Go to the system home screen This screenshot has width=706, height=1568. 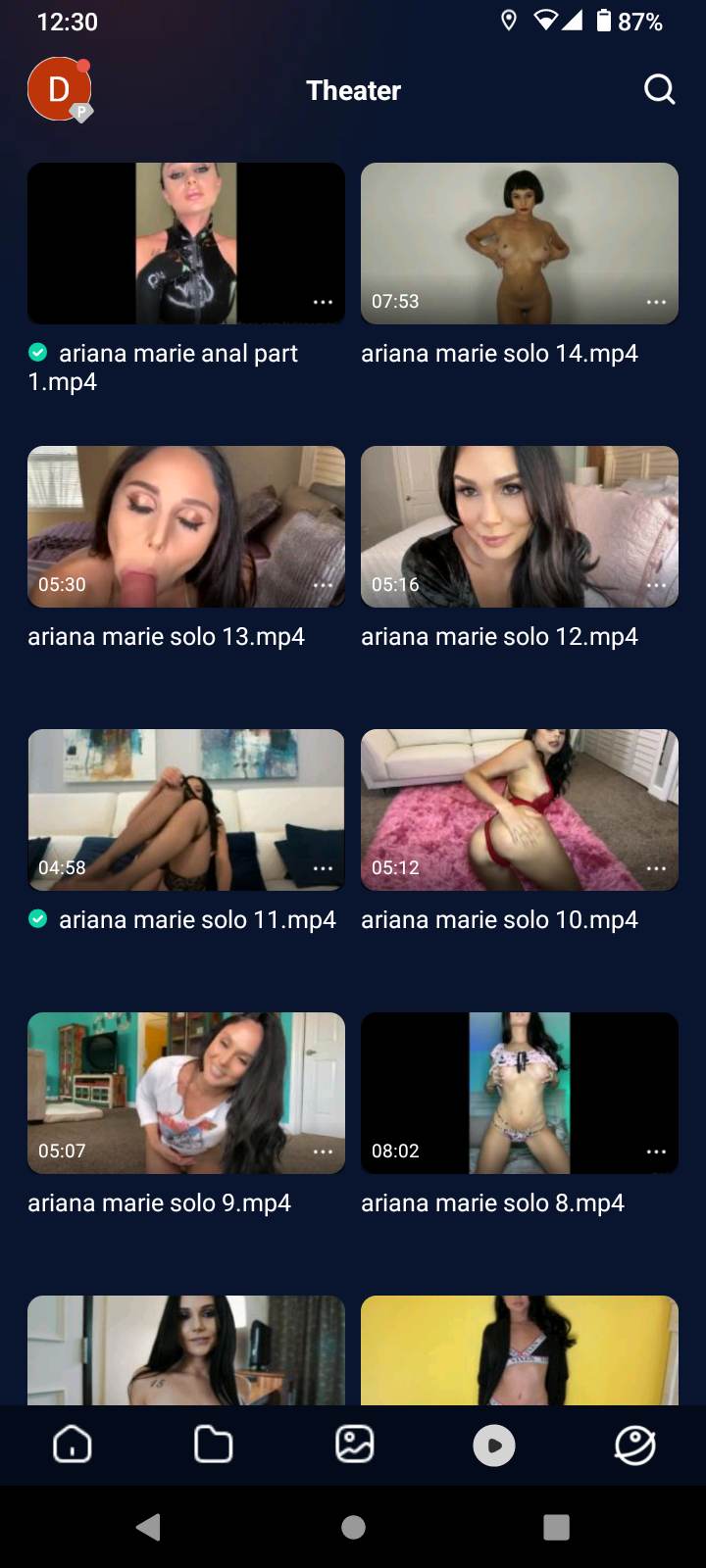(x=353, y=1527)
